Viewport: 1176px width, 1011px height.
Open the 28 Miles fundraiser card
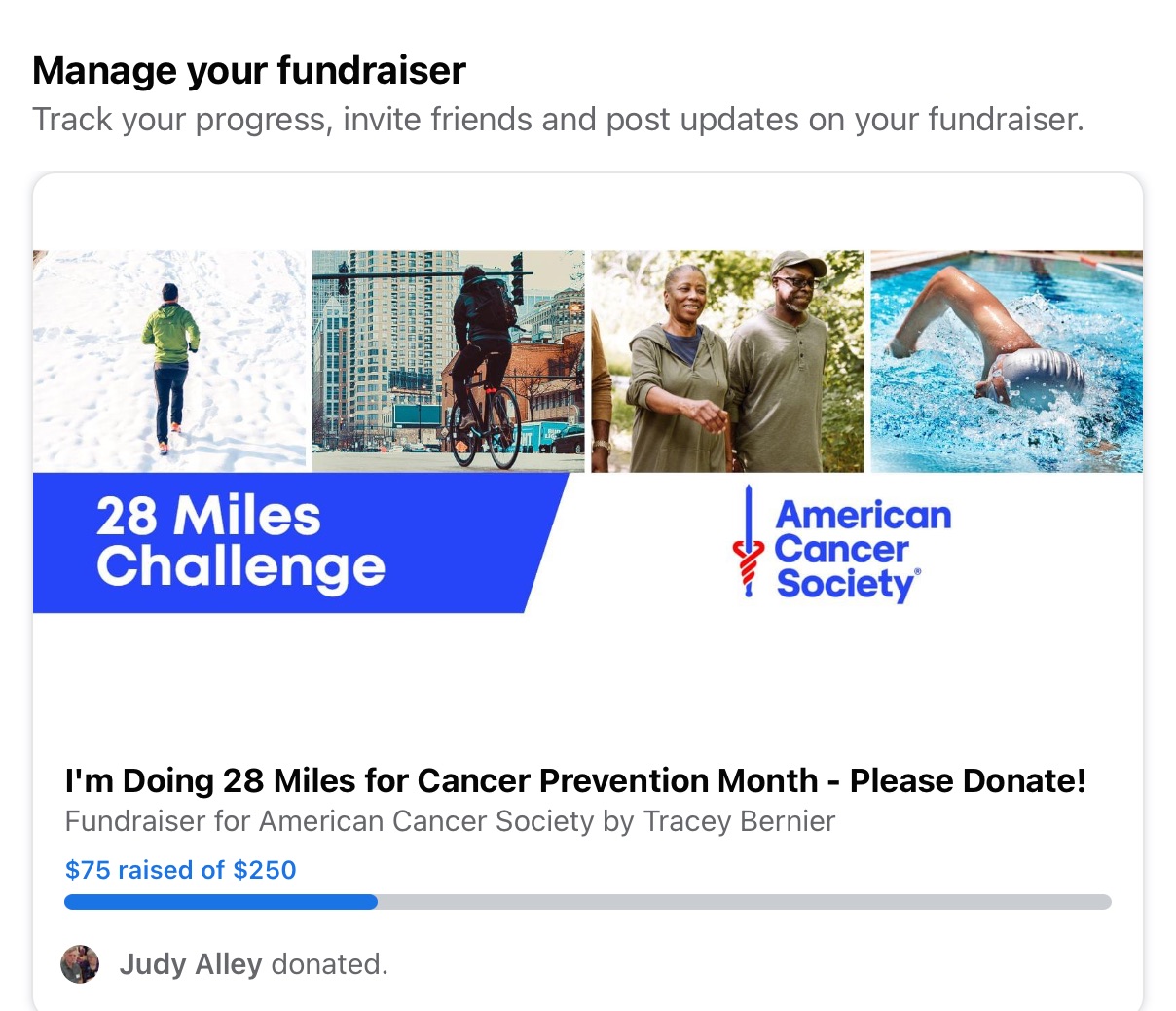[574, 779]
